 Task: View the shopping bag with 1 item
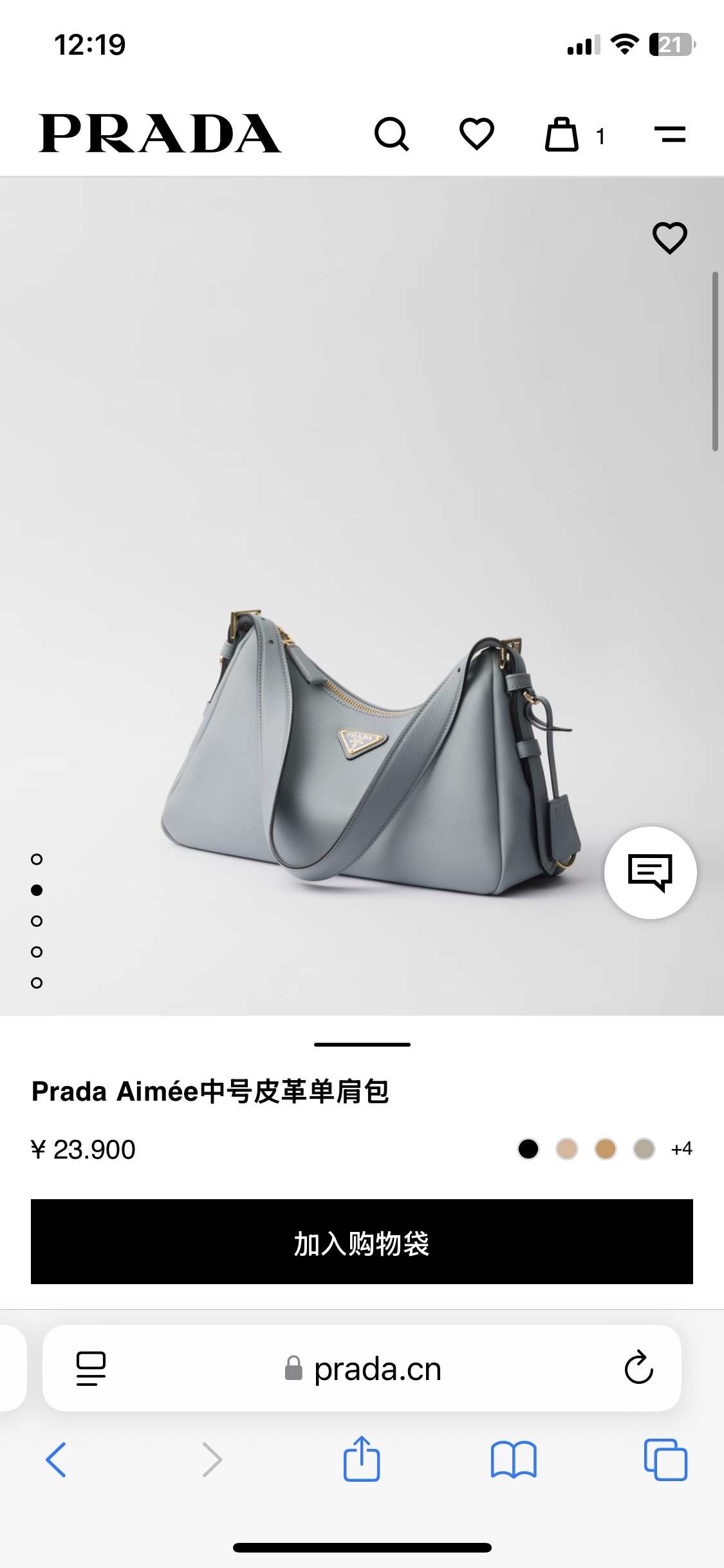(x=562, y=135)
